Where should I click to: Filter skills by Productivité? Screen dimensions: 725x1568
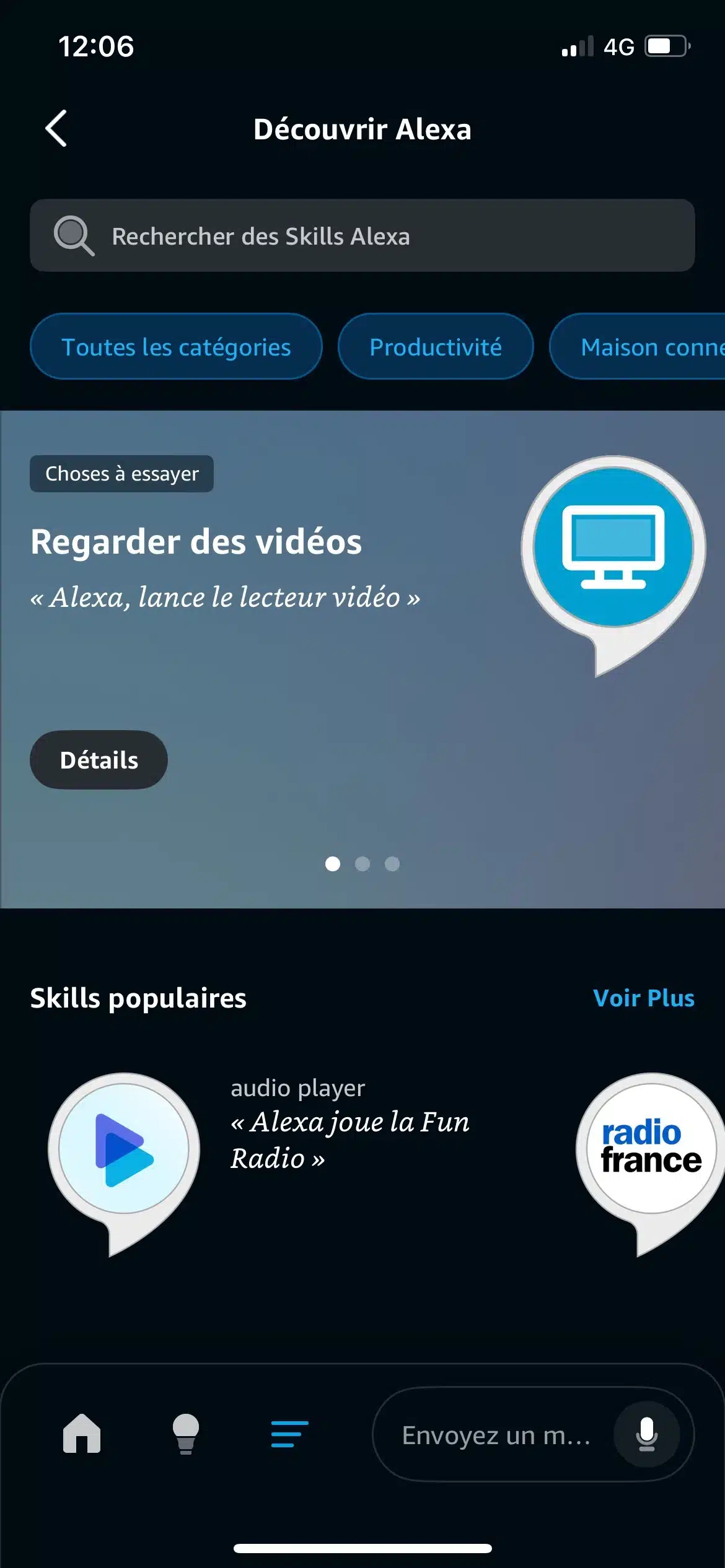click(x=436, y=347)
